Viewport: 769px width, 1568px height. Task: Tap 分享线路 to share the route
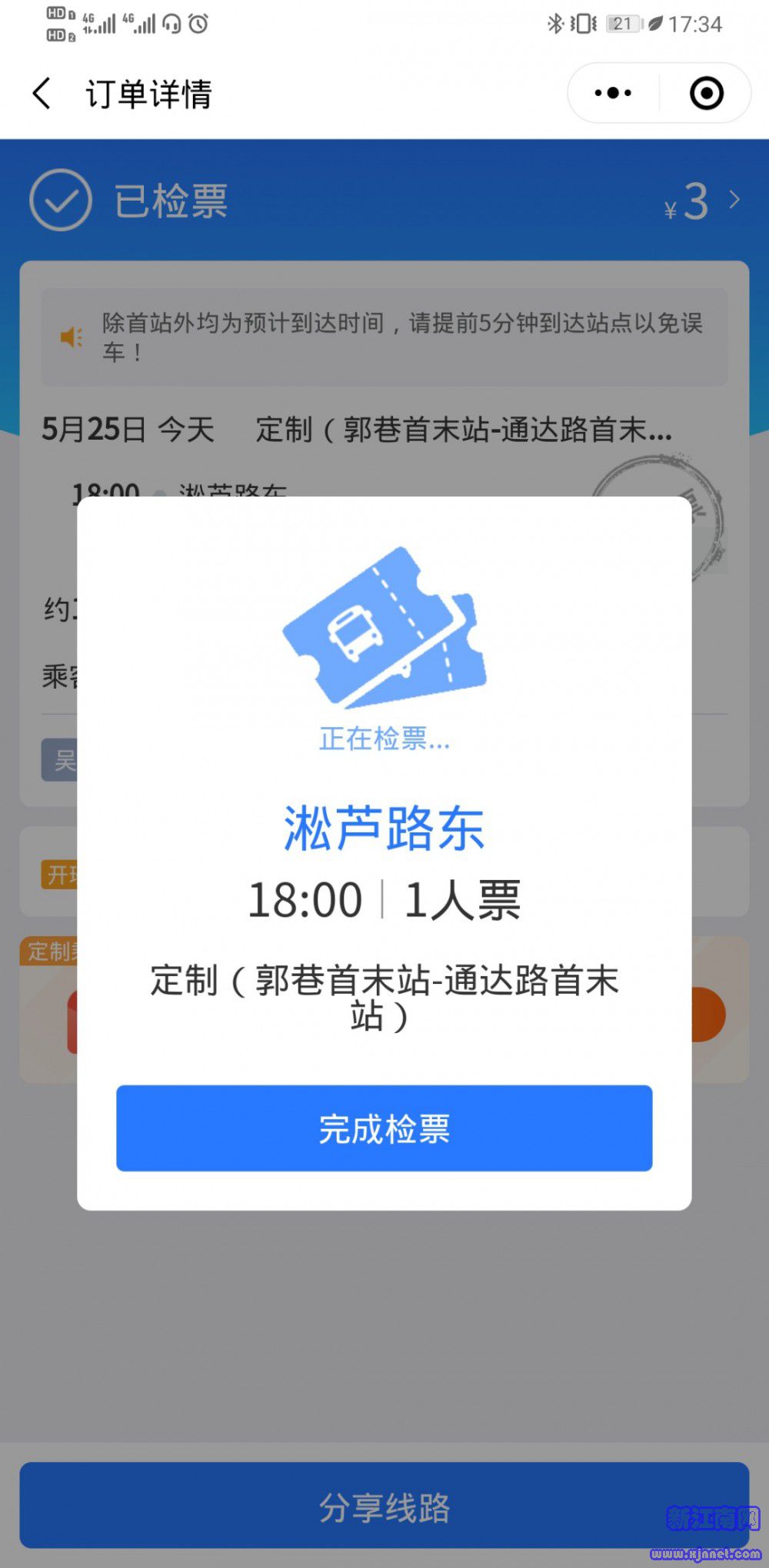point(384,1505)
